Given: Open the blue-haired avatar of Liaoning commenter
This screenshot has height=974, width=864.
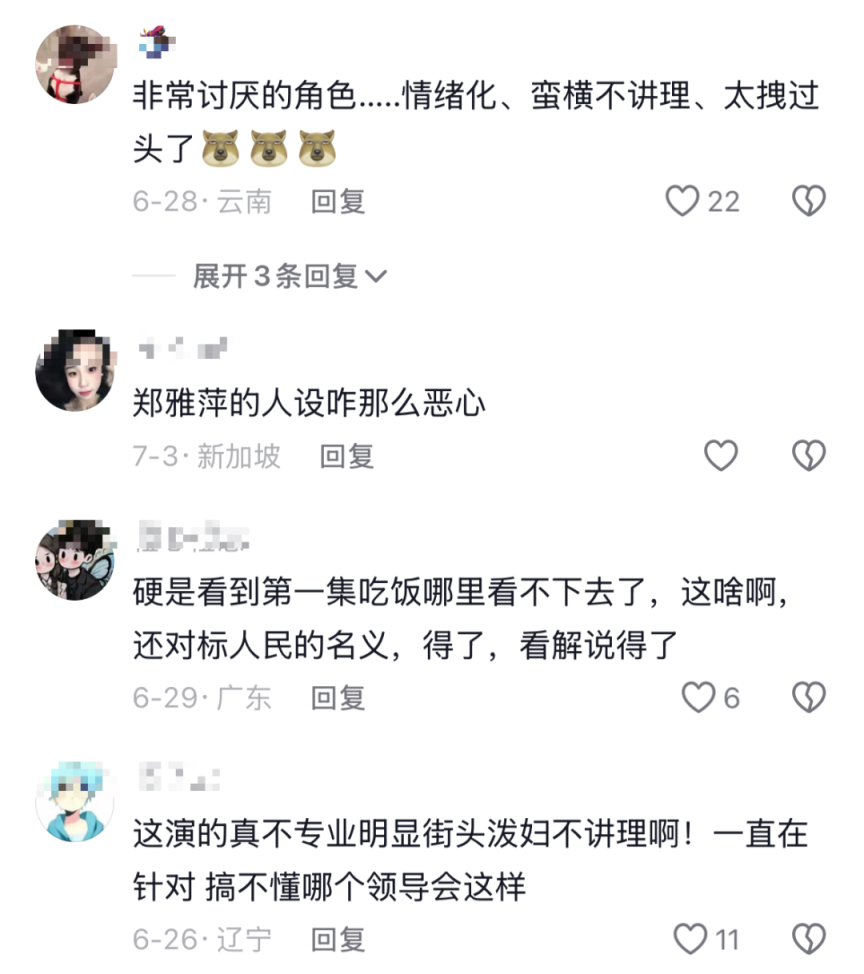Looking at the screenshot, I should click(x=75, y=802).
